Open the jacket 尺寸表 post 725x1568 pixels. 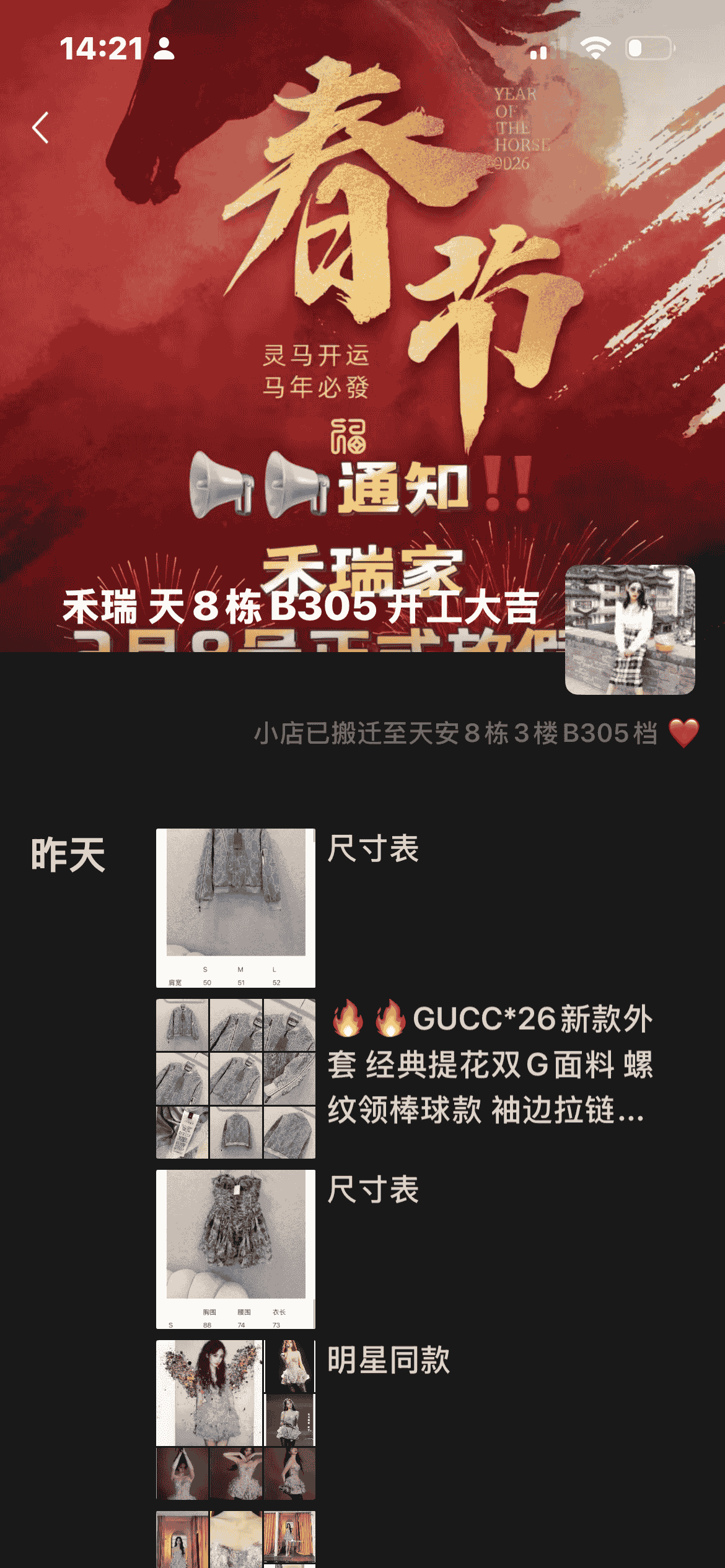coord(235,908)
